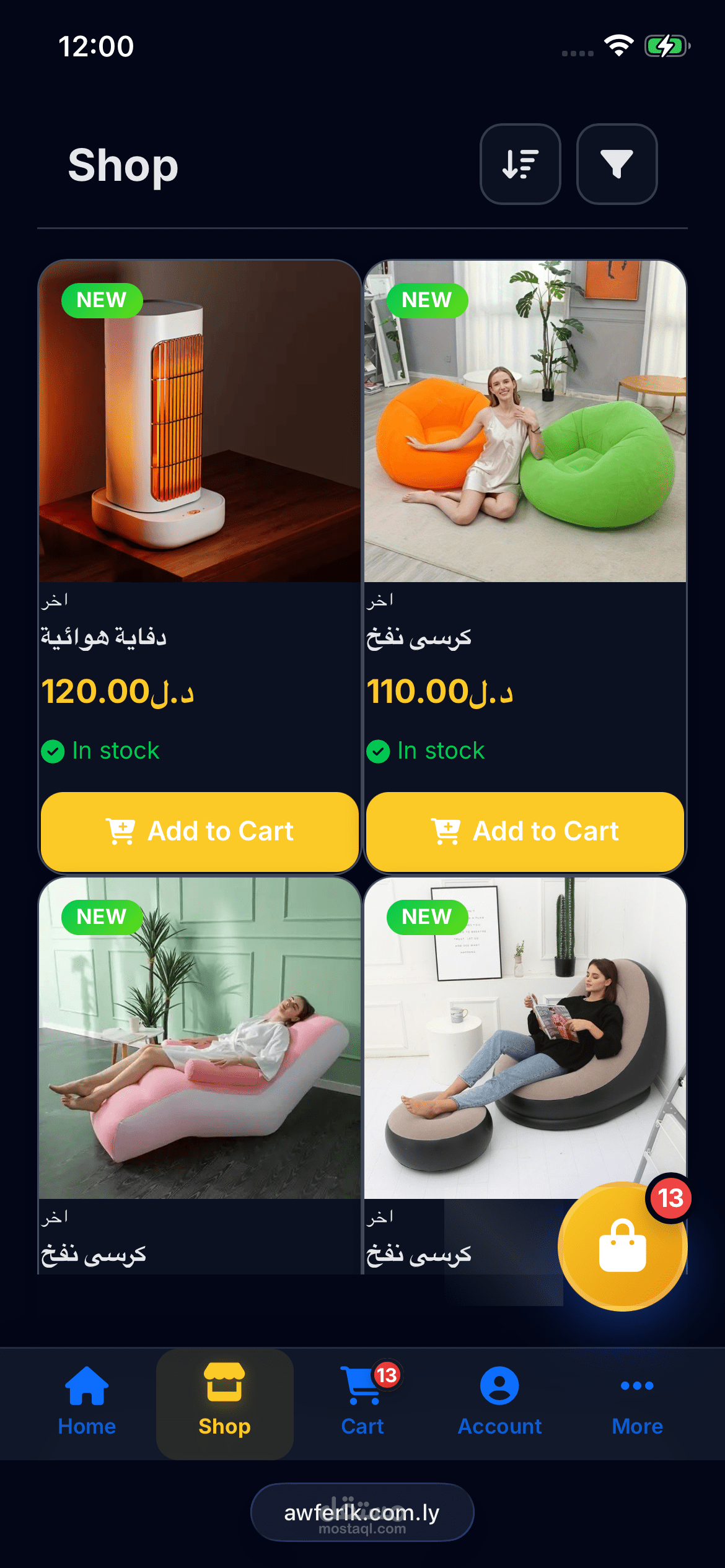The width and height of the screenshot is (725, 1568).
Task: Add كرسى نفخ priced 110.00 to cart
Action: pyautogui.click(x=524, y=831)
